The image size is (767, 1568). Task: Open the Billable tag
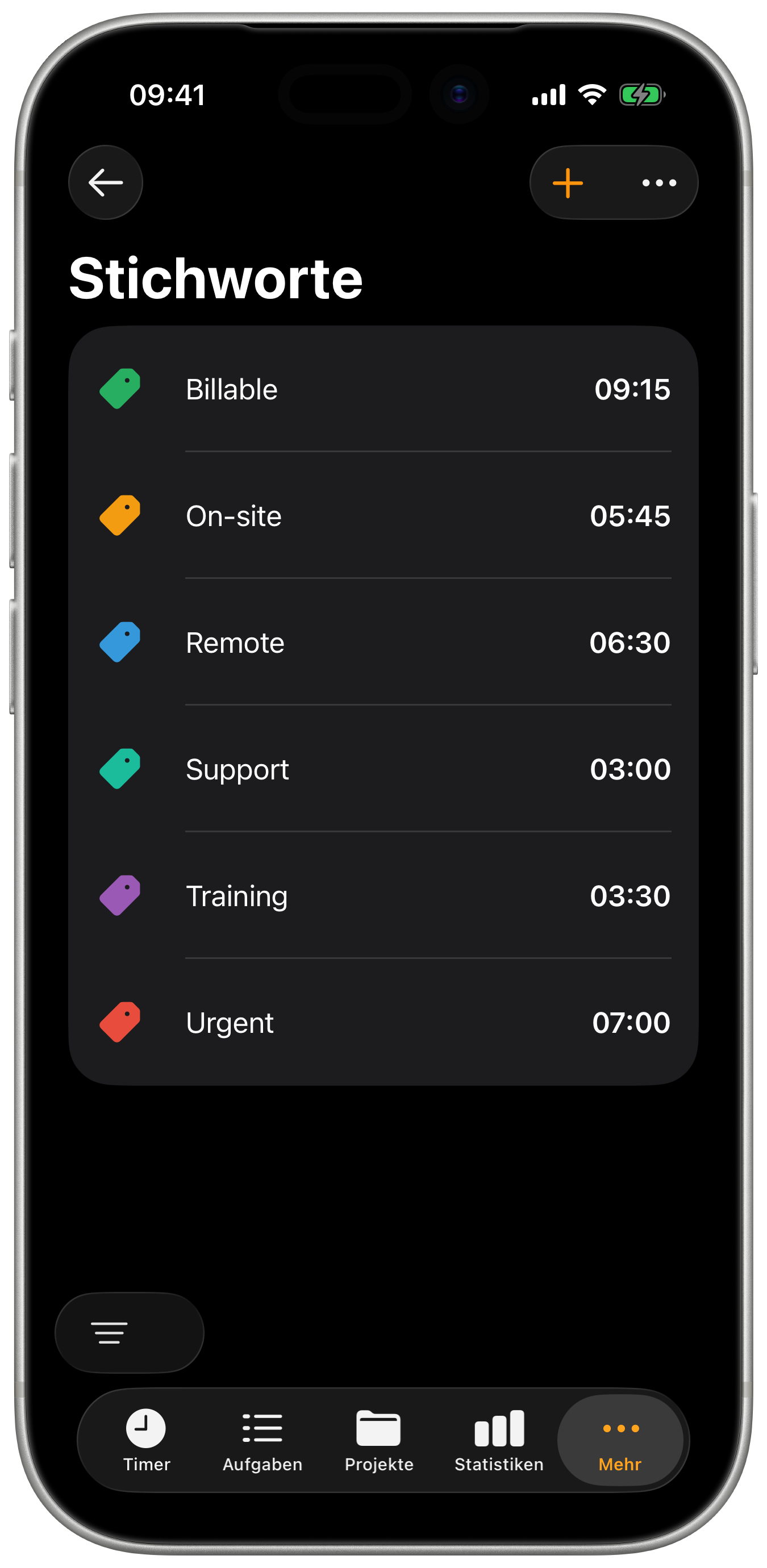(x=383, y=389)
